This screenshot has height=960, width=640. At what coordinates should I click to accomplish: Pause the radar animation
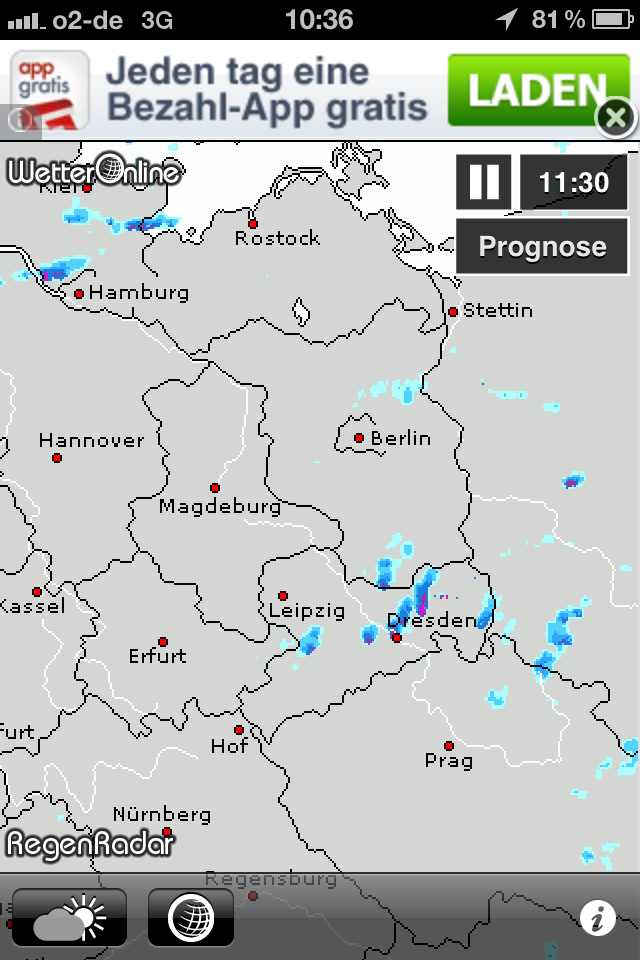[x=484, y=182]
